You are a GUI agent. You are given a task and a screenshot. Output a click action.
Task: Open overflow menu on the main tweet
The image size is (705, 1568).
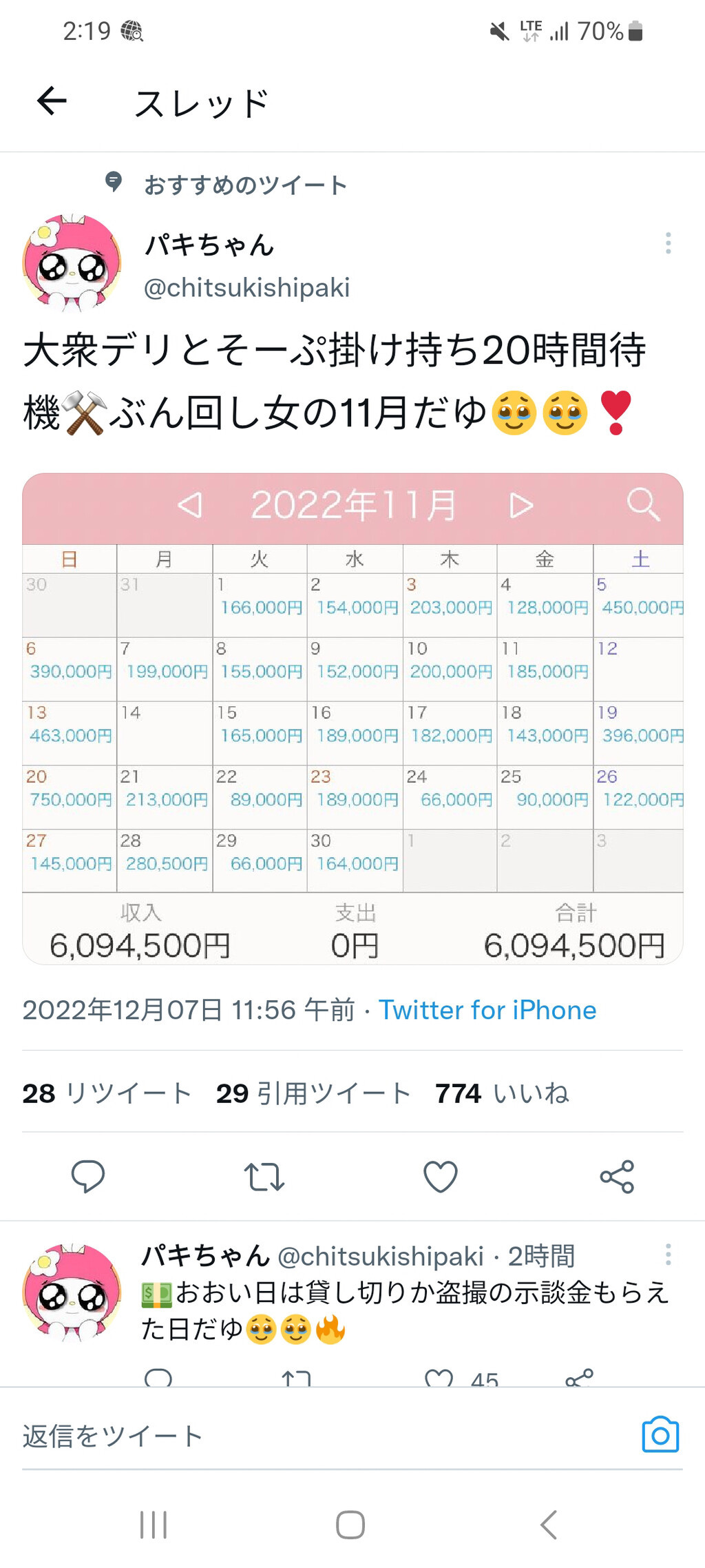point(668,243)
